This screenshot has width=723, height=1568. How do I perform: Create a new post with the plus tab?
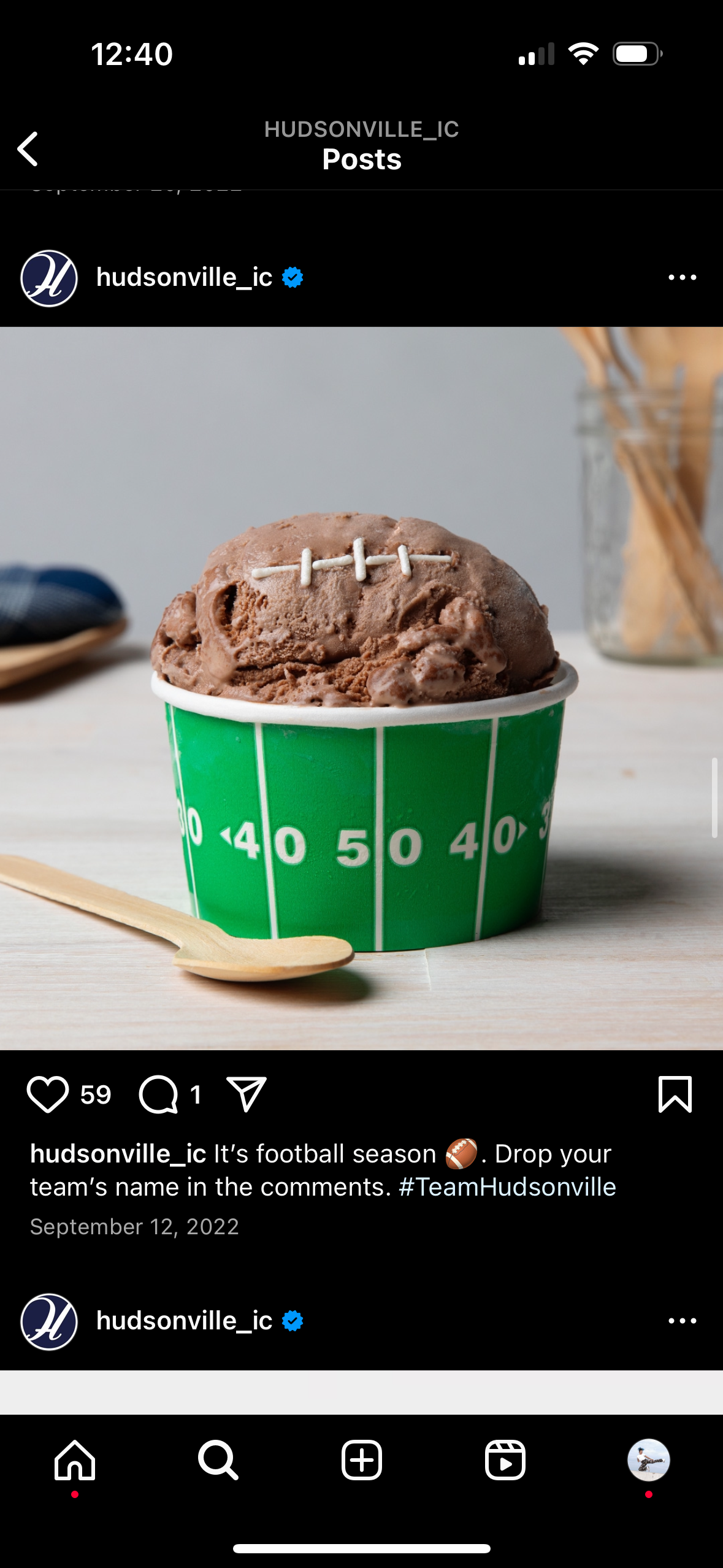point(362,1460)
